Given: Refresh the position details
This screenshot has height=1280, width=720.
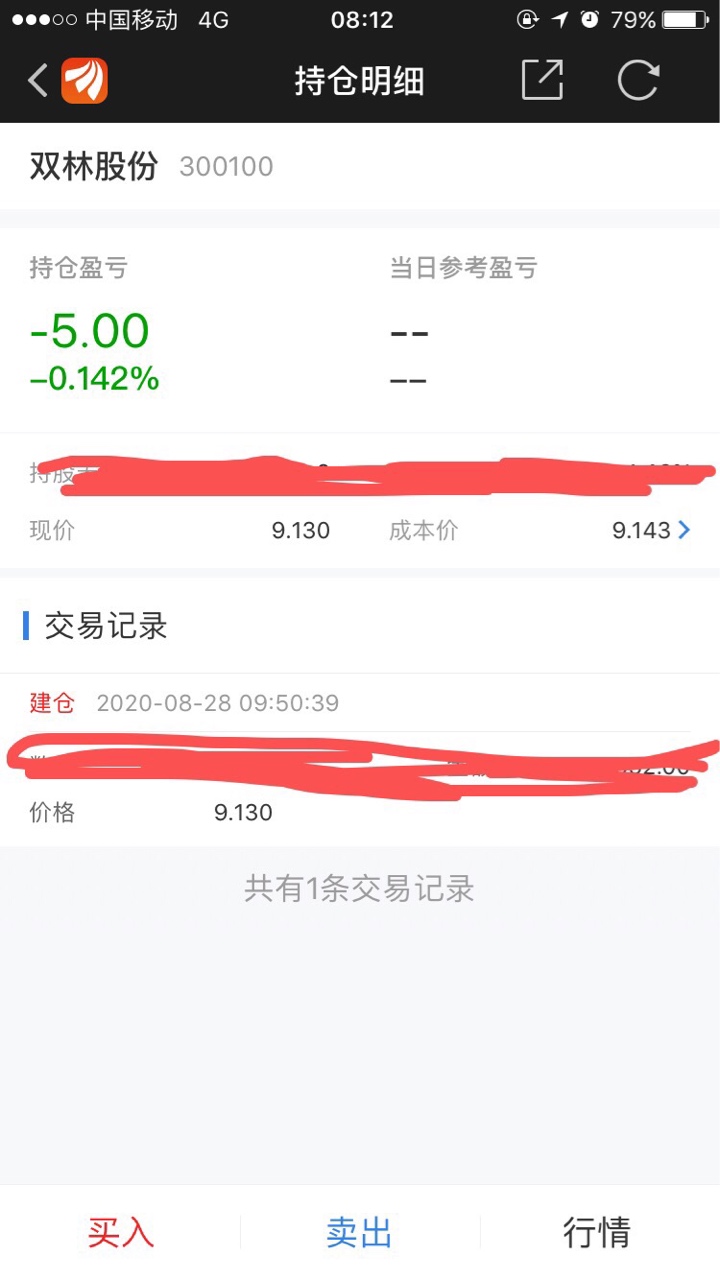Looking at the screenshot, I should 637,81.
